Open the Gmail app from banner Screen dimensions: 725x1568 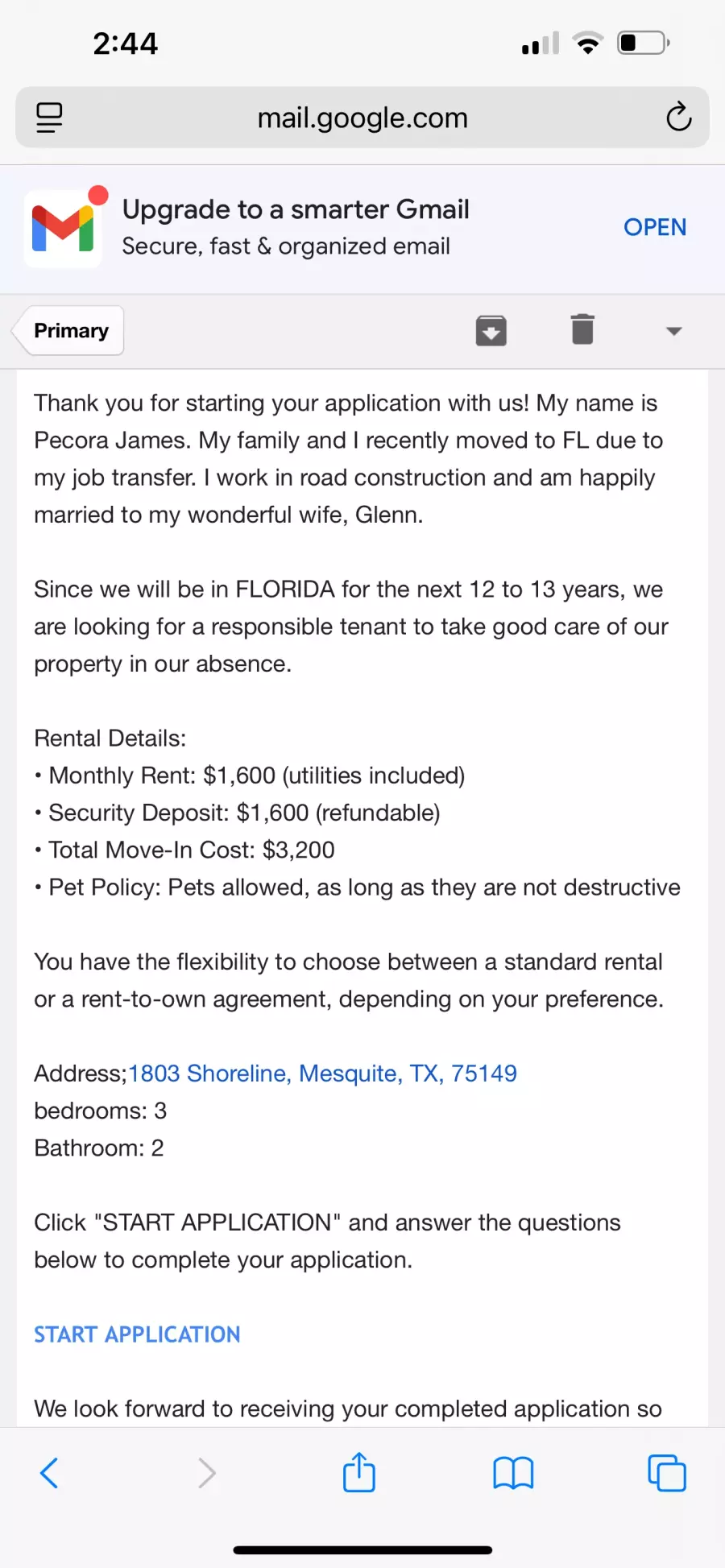click(654, 227)
